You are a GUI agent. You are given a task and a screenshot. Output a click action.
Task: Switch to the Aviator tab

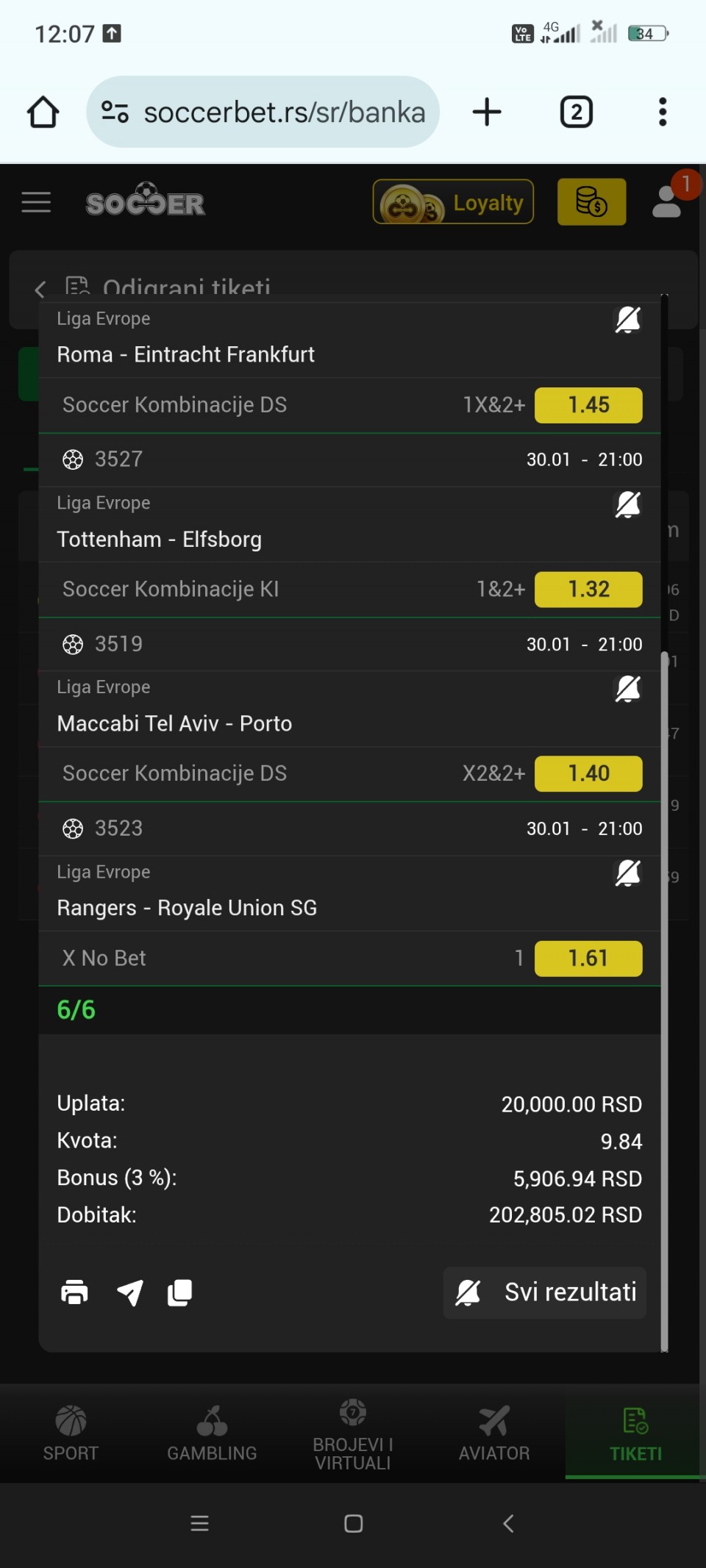(x=494, y=1433)
